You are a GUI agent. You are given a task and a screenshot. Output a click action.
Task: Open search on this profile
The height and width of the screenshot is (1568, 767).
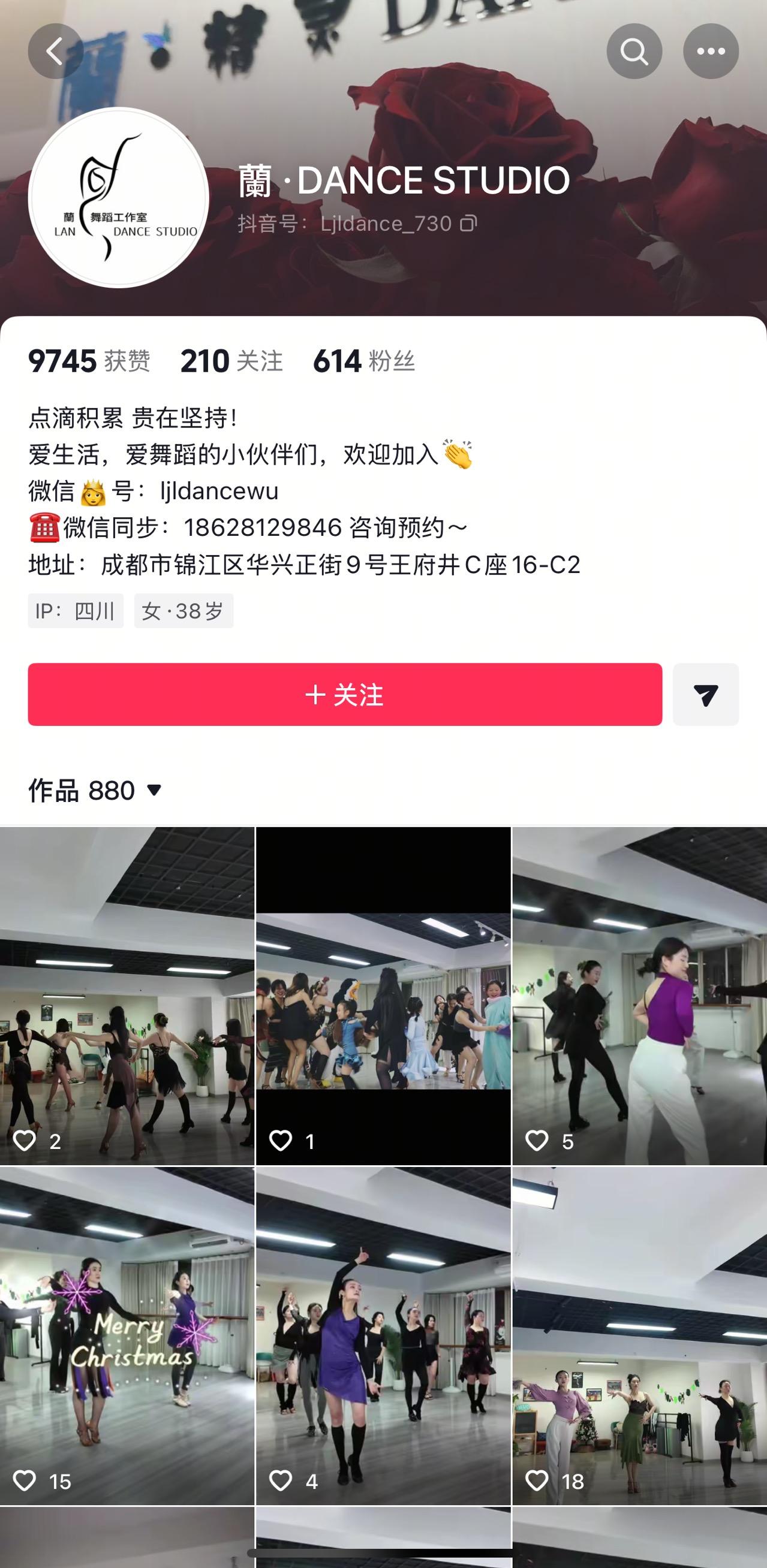coord(634,51)
